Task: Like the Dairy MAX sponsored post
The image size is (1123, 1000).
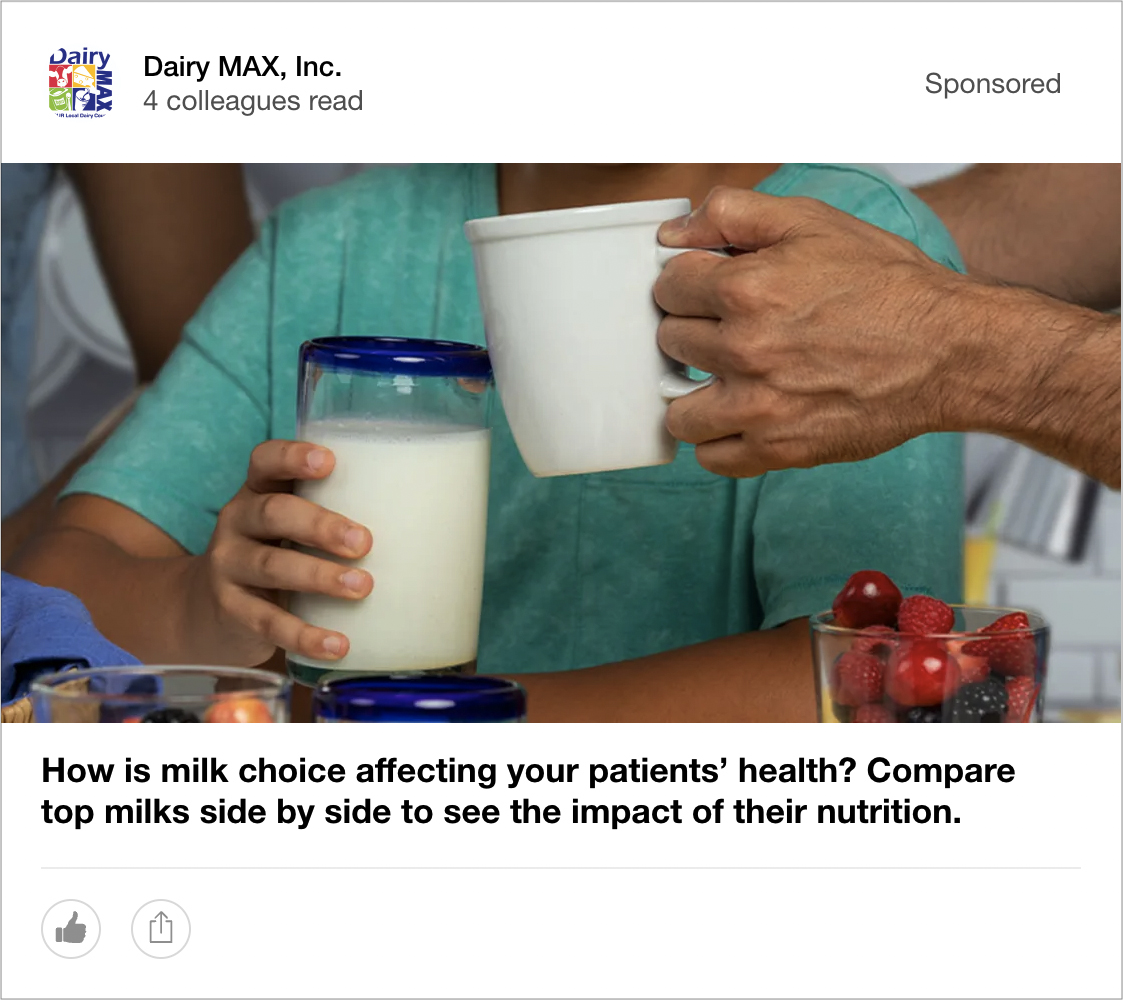Action: coord(71,929)
